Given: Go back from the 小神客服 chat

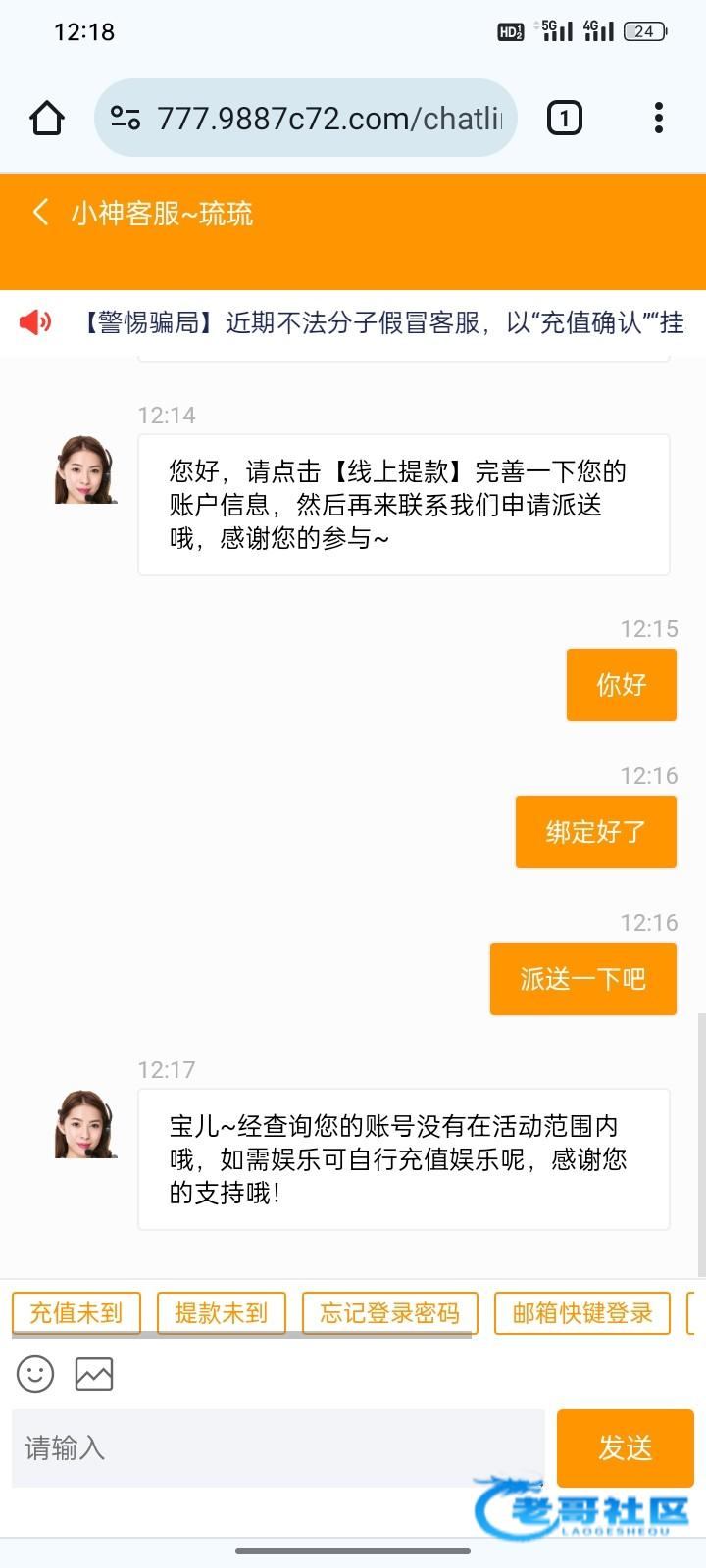Looking at the screenshot, I should (40, 213).
